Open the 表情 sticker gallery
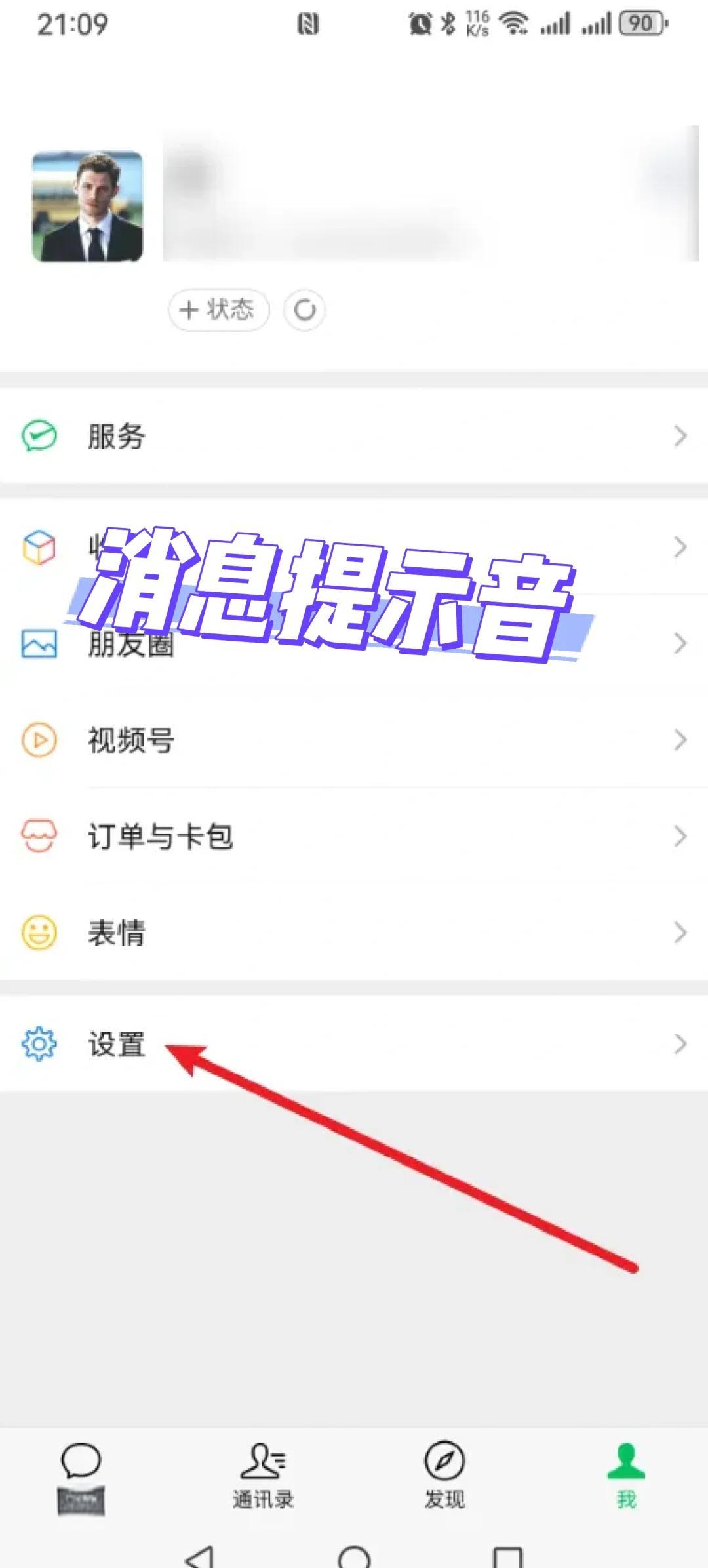 354,933
